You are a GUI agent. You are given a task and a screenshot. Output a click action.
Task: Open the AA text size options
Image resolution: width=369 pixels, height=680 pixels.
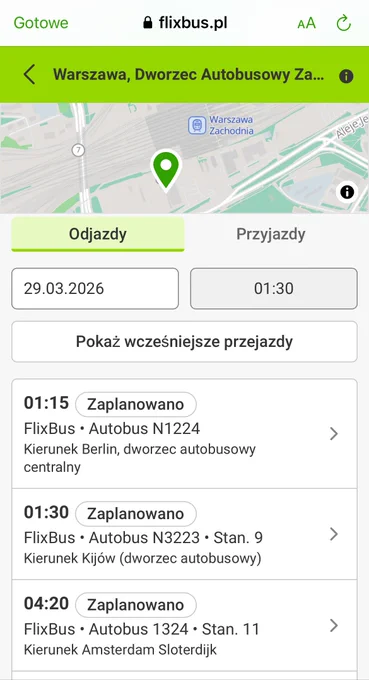[x=307, y=23]
